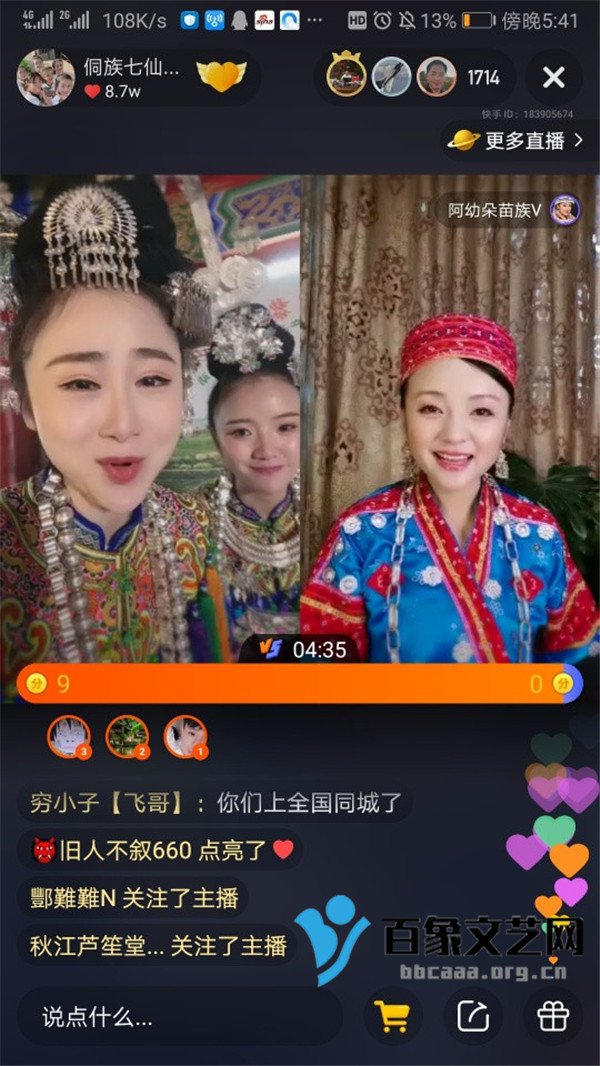View the 1714 viewers list
The image size is (600, 1066).
pos(483,77)
